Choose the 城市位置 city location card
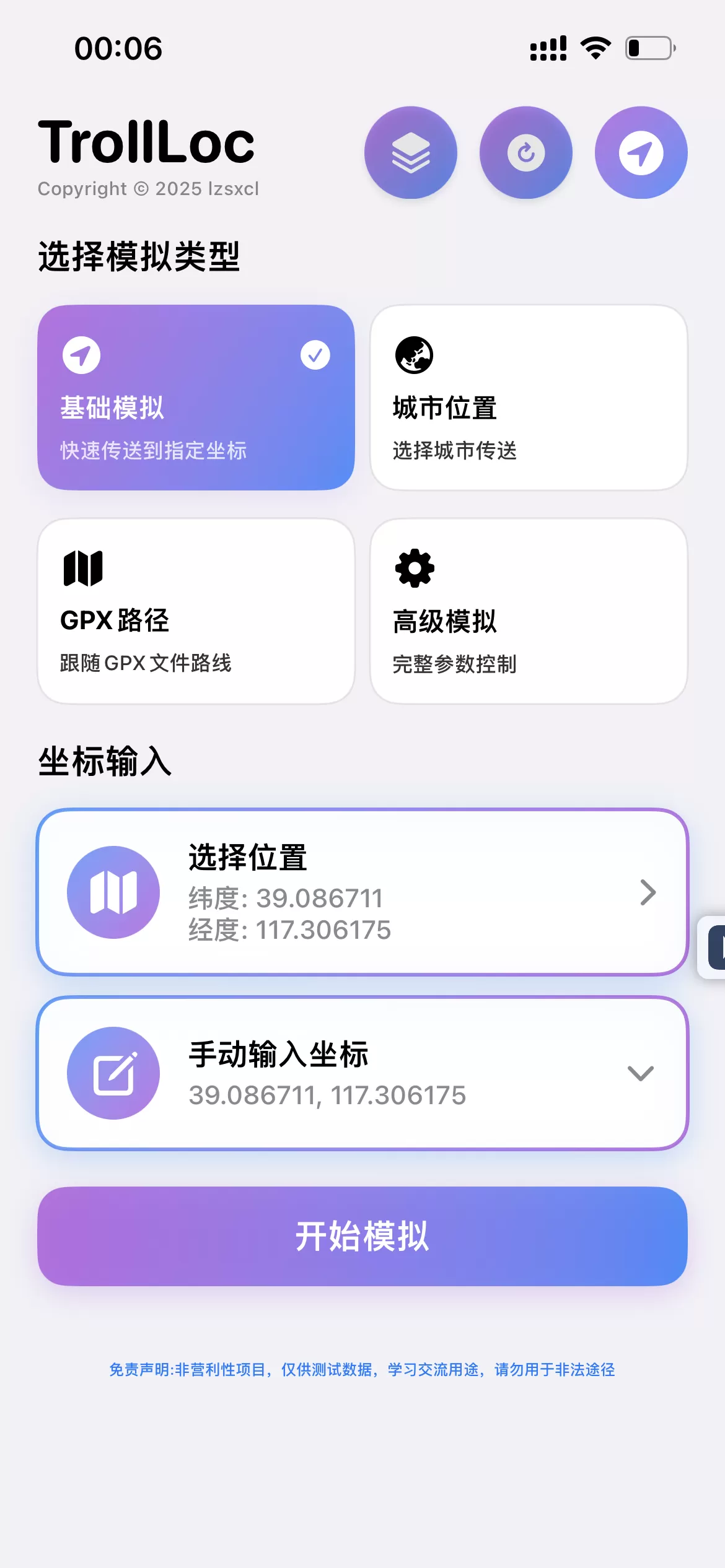This screenshot has height=1568, width=725. point(529,398)
